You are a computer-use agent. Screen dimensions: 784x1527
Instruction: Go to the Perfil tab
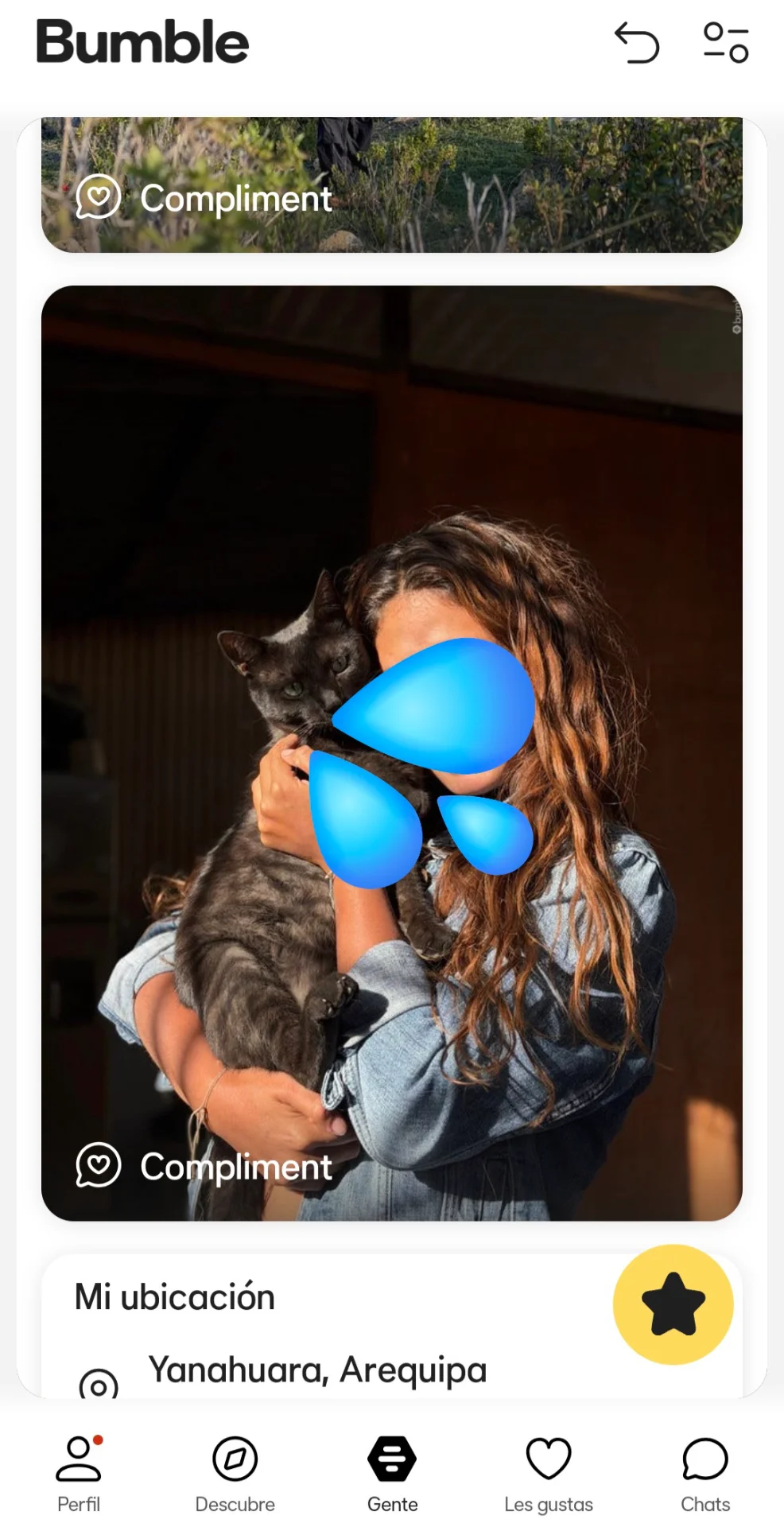pyautogui.click(x=79, y=1472)
